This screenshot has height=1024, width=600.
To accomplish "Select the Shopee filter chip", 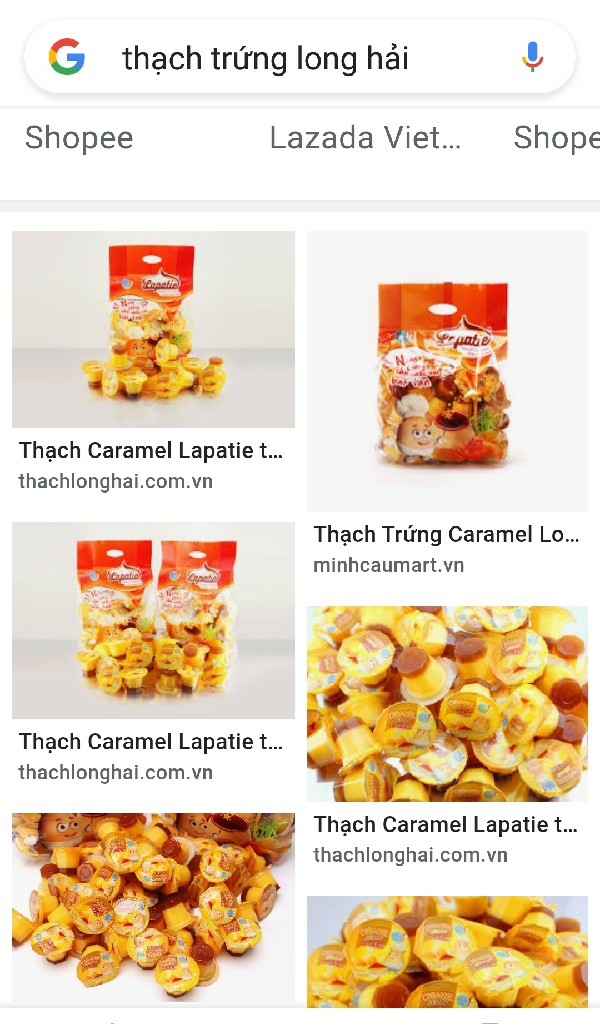I will [x=79, y=138].
